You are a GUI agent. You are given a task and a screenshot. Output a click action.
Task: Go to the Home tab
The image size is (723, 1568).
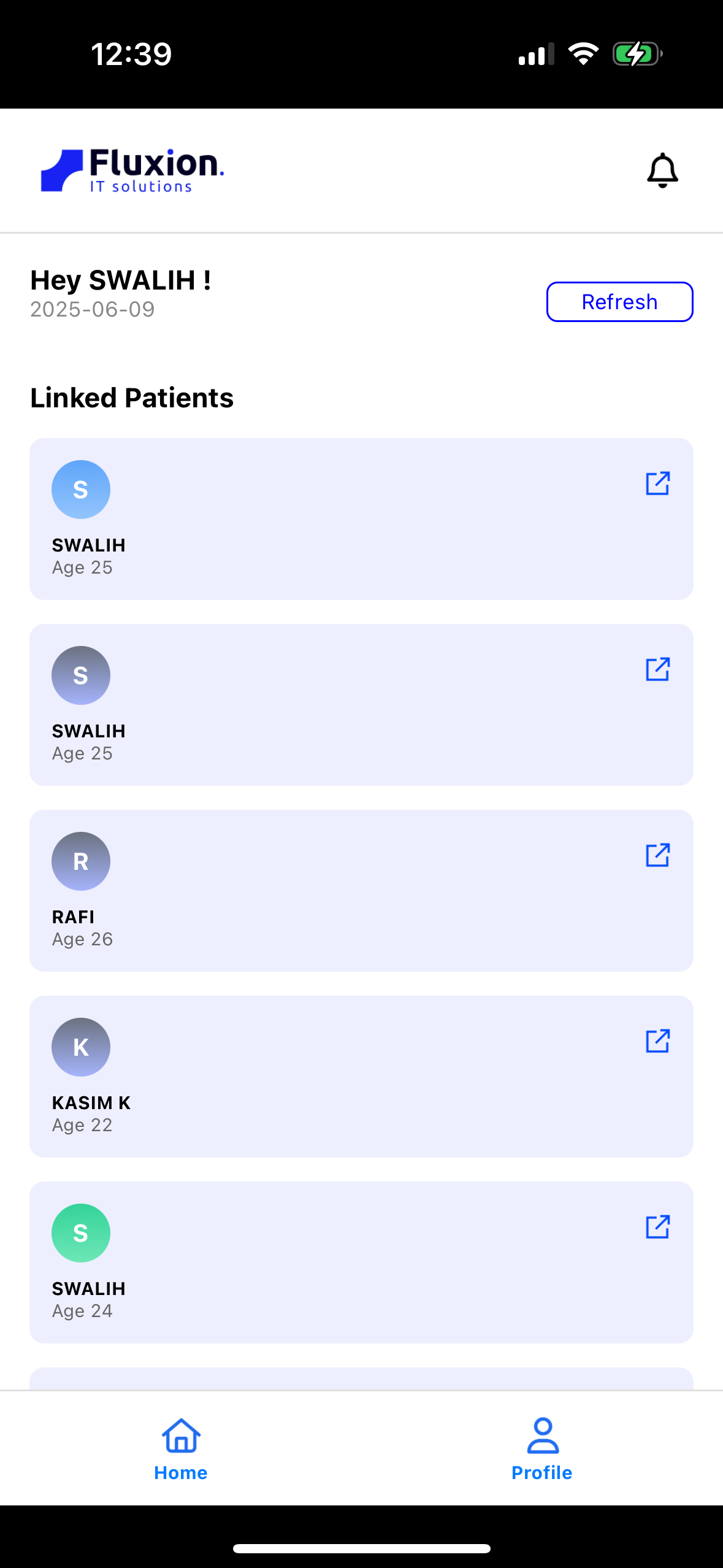181,1449
